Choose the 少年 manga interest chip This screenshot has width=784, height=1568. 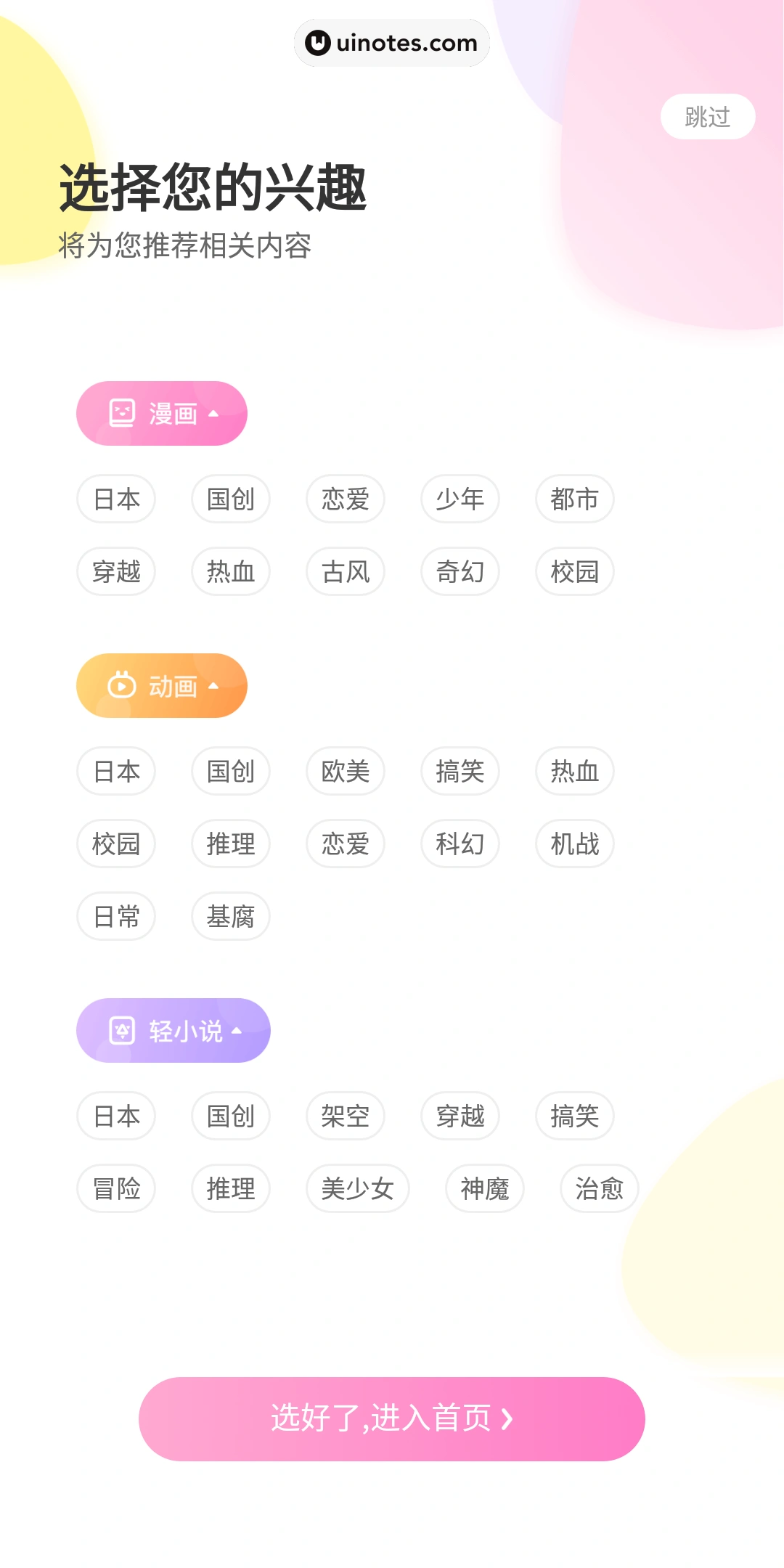click(x=460, y=499)
